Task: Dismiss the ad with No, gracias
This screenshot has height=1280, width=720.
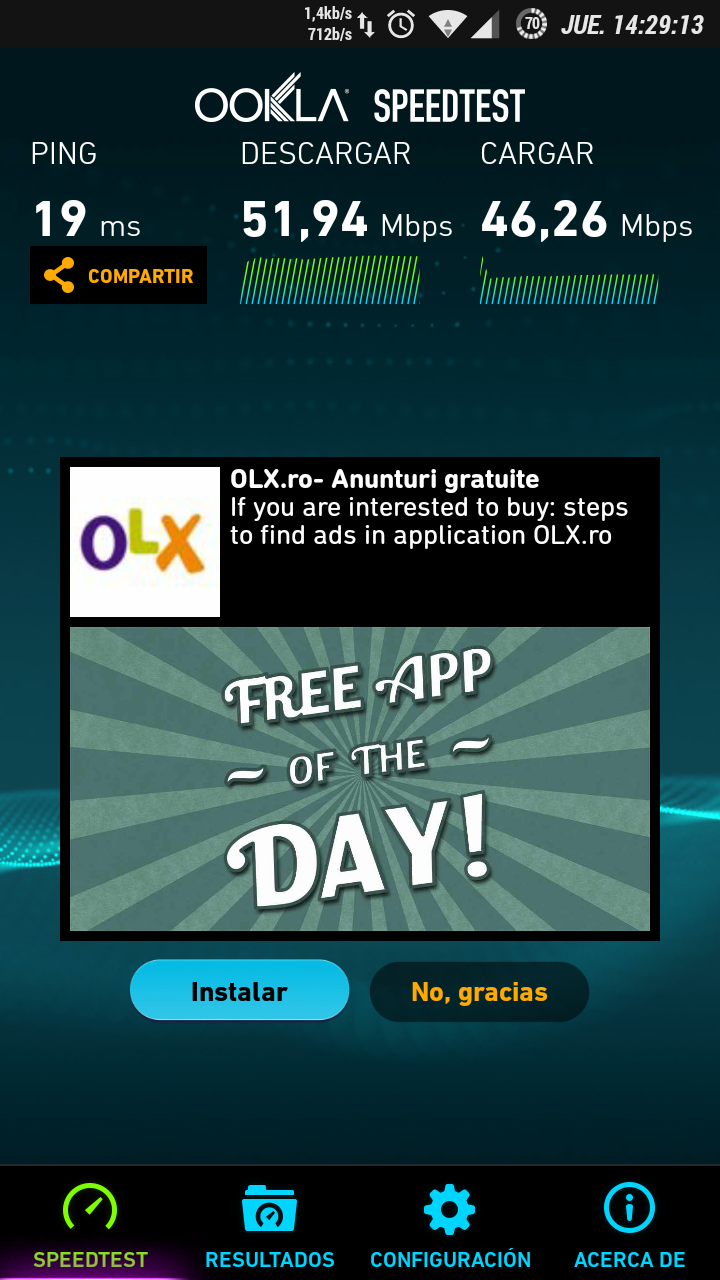Action: (479, 992)
